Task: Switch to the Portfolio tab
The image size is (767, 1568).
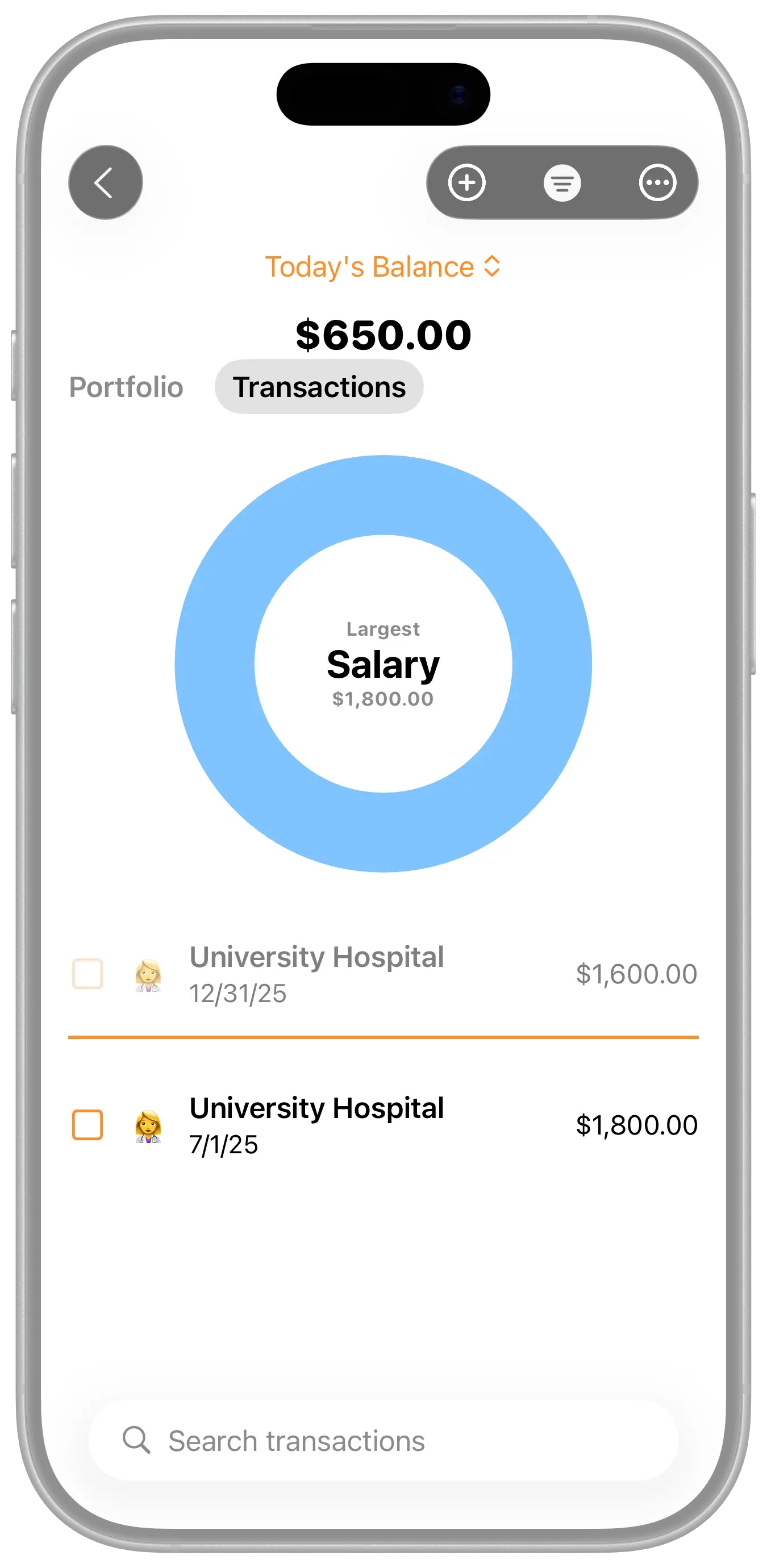Action: [126, 387]
